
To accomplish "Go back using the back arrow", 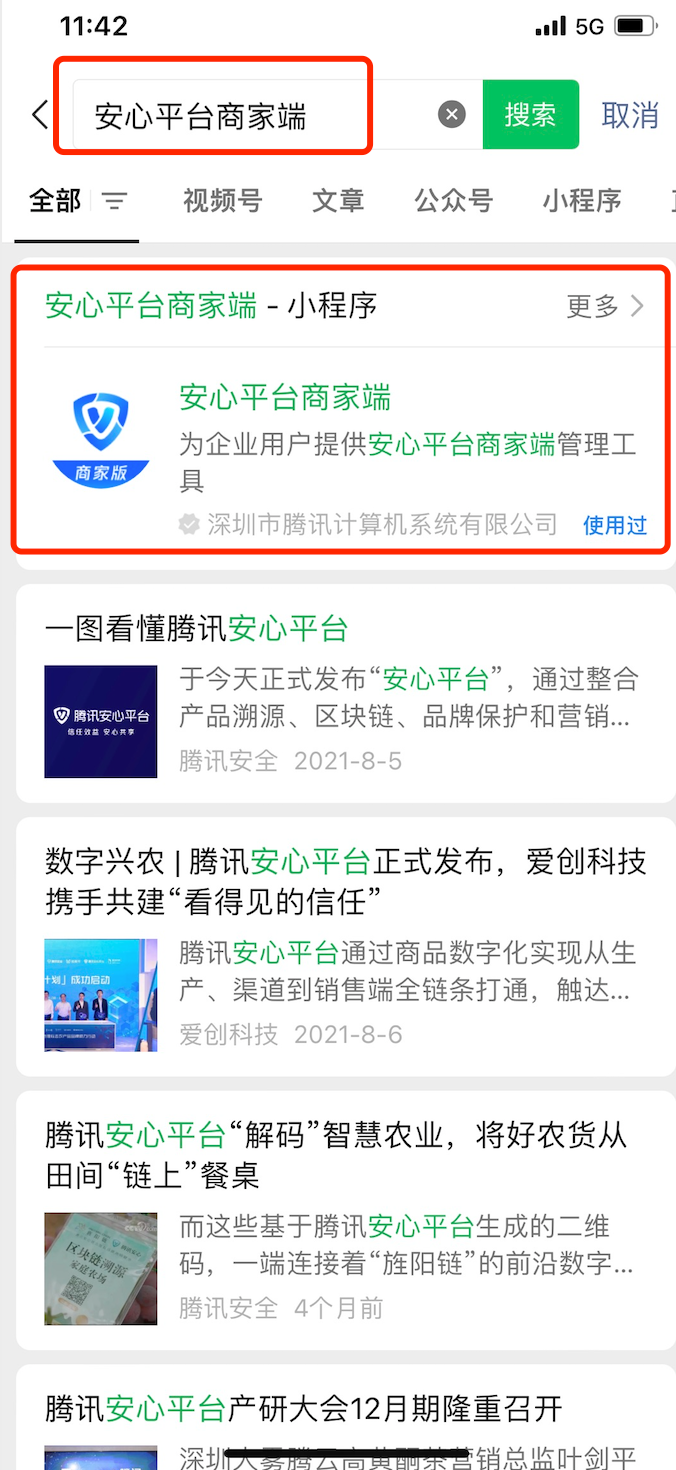I will [39, 115].
